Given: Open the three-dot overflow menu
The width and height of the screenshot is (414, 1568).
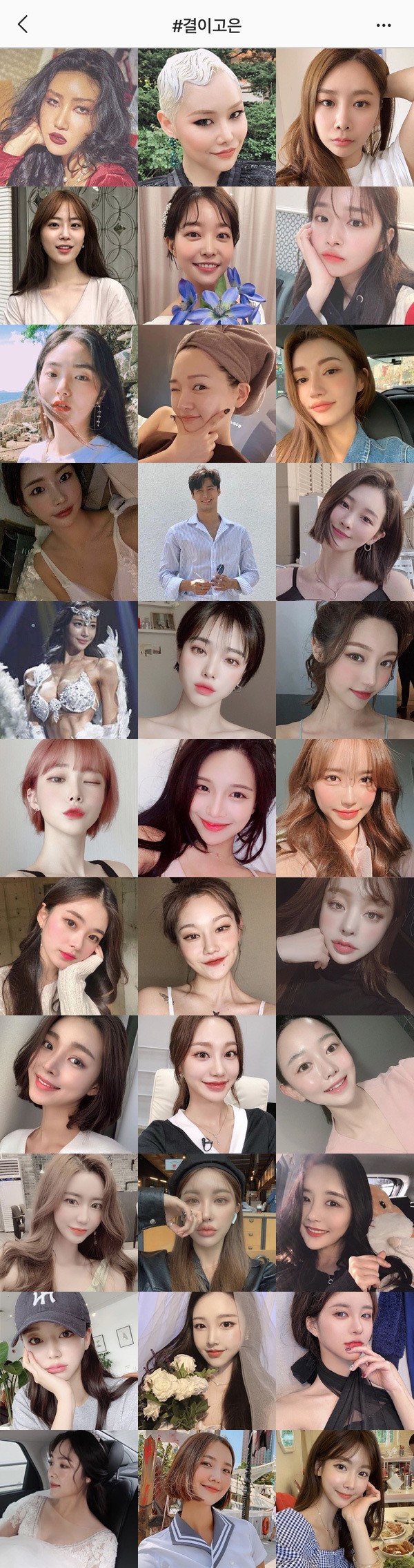Looking at the screenshot, I should 384,26.
